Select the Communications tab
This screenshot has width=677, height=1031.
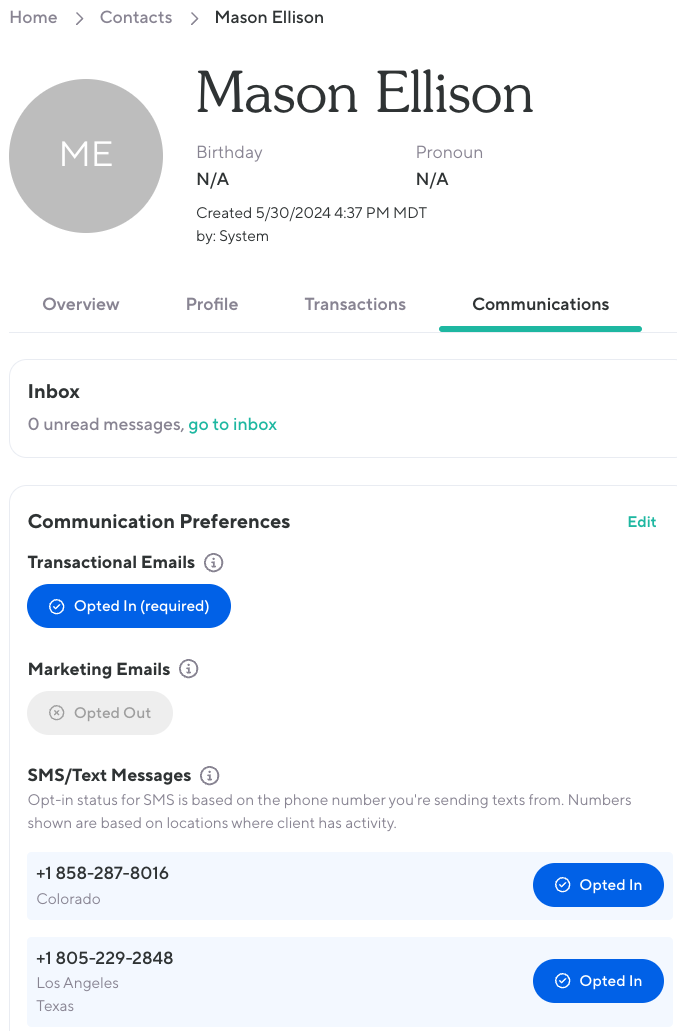coord(540,304)
